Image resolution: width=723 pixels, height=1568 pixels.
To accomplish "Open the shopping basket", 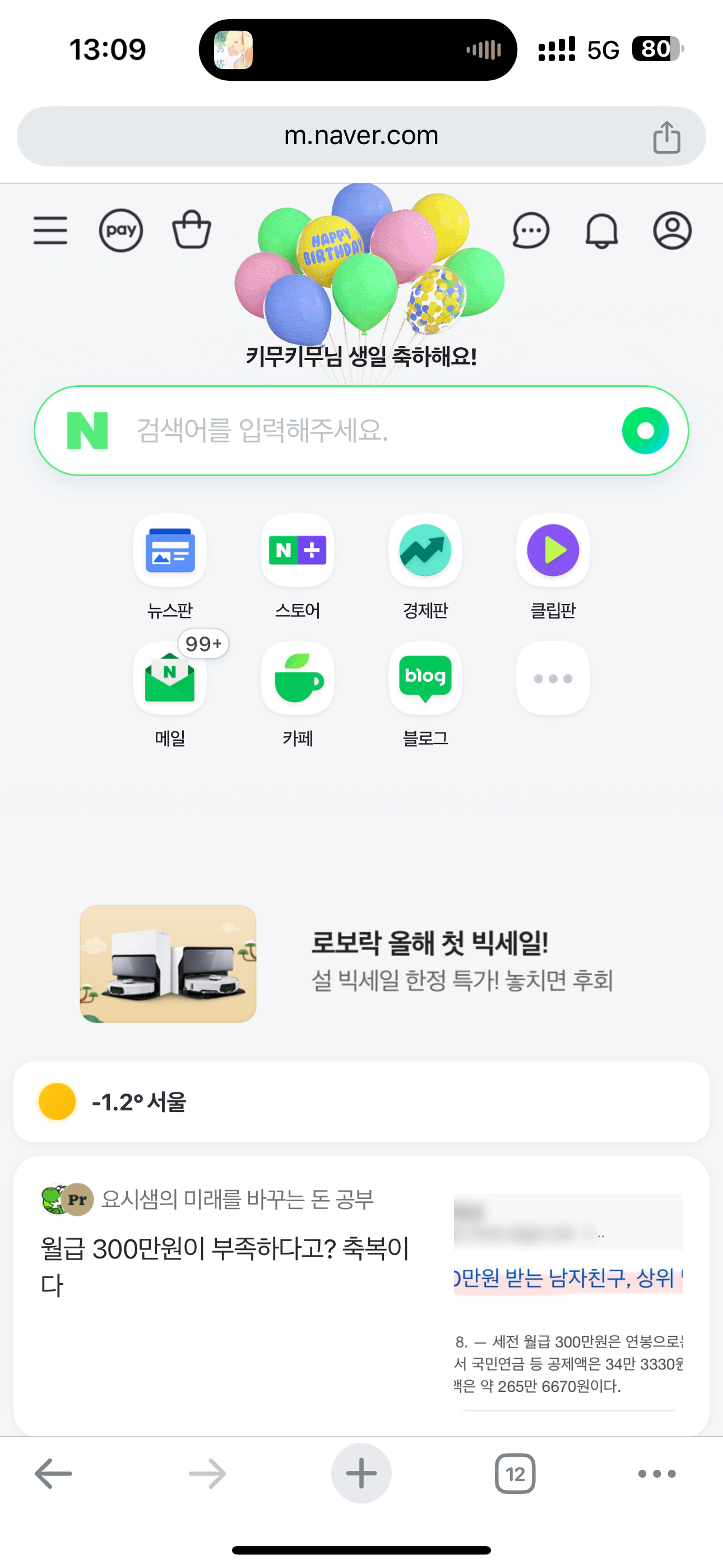I will click(192, 229).
